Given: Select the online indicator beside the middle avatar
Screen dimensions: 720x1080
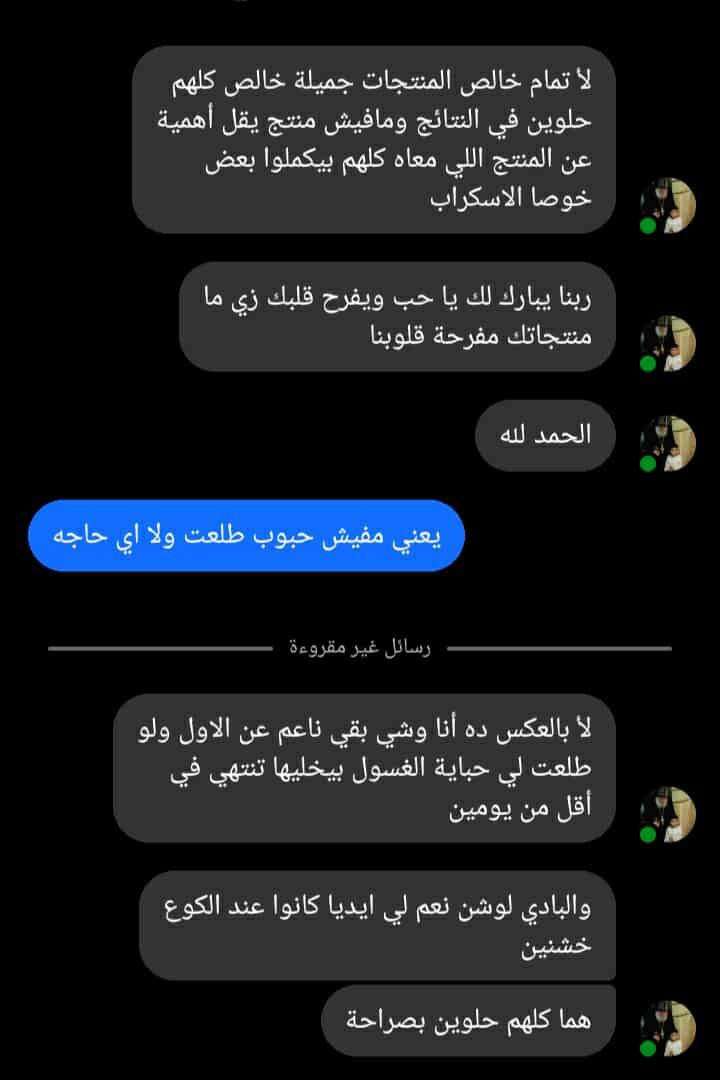Looking at the screenshot, I should [648, 362].
